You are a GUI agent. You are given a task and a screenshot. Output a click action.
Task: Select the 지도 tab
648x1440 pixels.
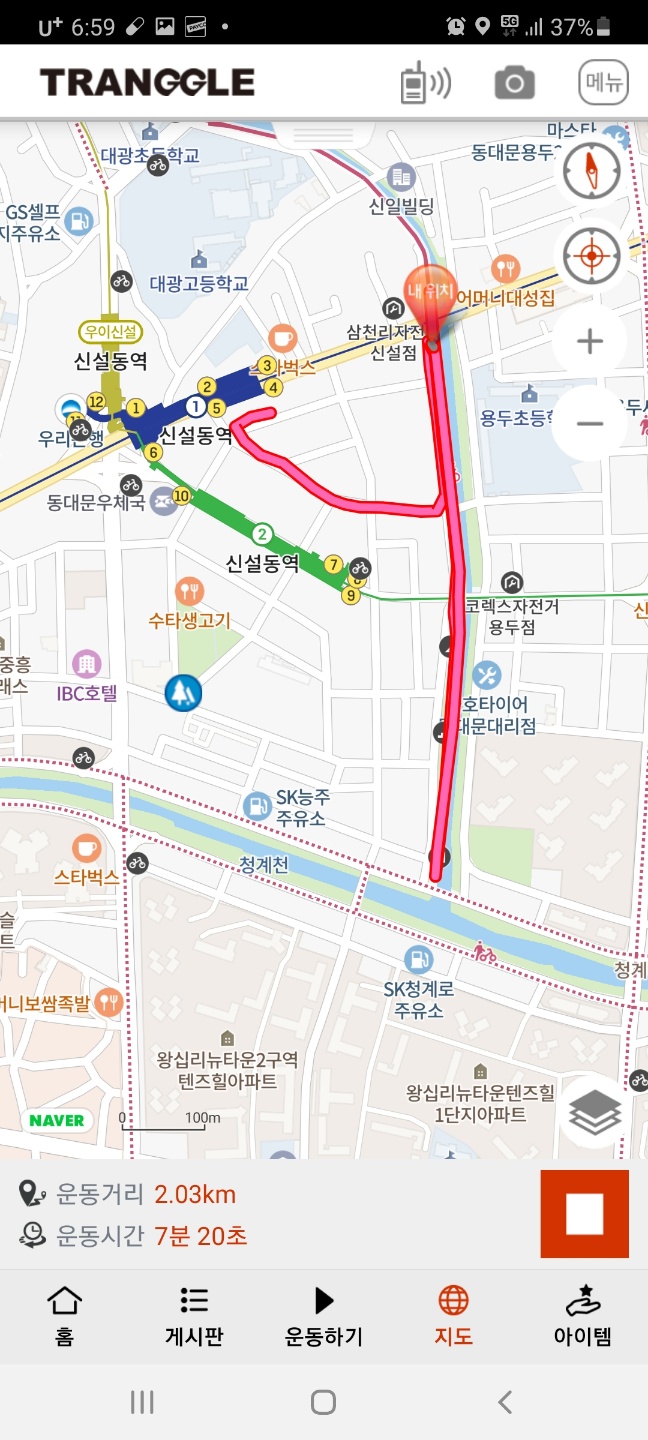coord(453,1317)
